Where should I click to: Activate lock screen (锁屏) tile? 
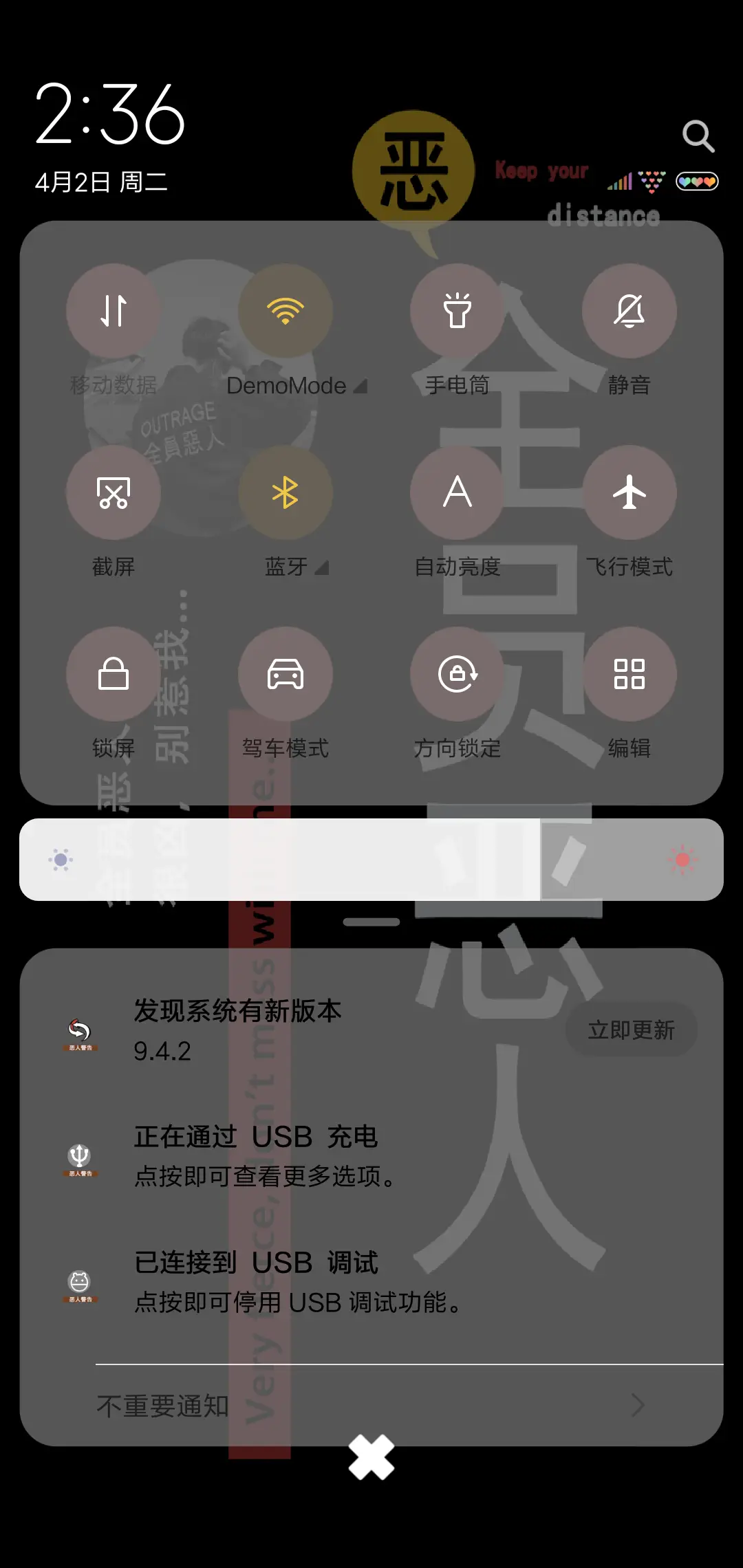pyautogui.click(x=112, y=675)
